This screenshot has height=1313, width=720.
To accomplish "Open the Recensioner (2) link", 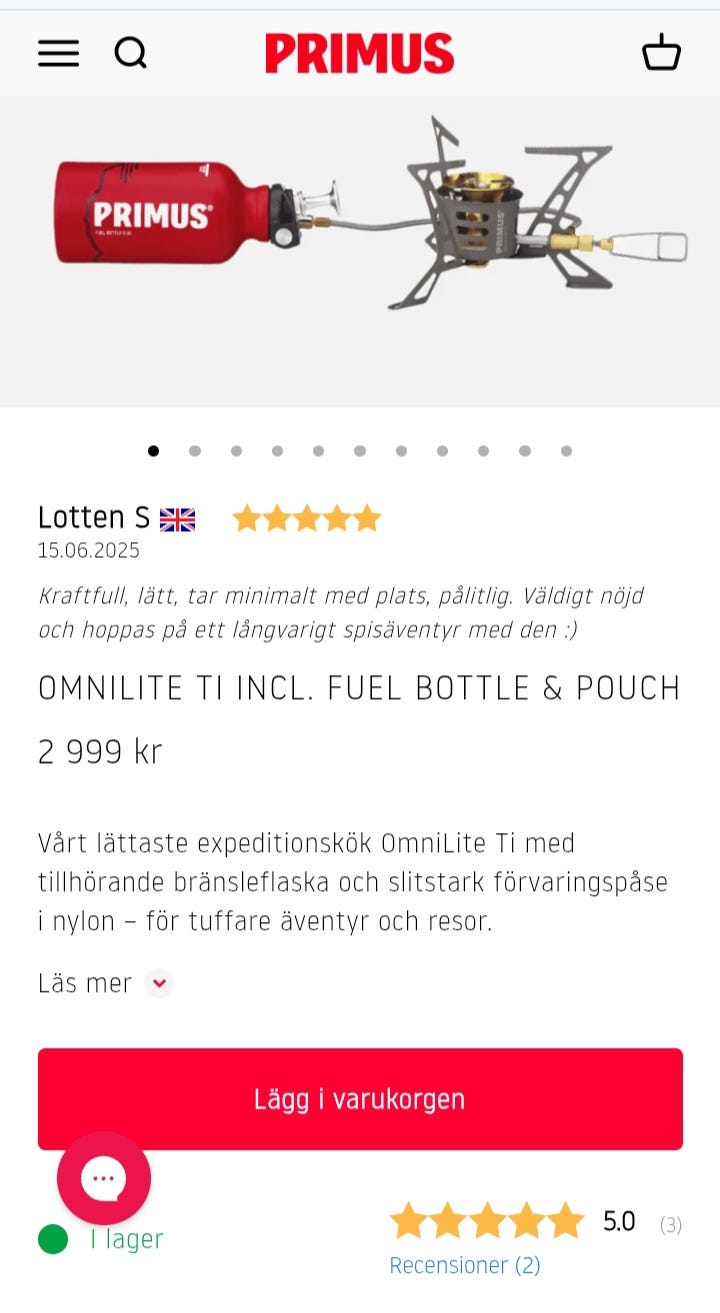I will (x=464, y=1265).
